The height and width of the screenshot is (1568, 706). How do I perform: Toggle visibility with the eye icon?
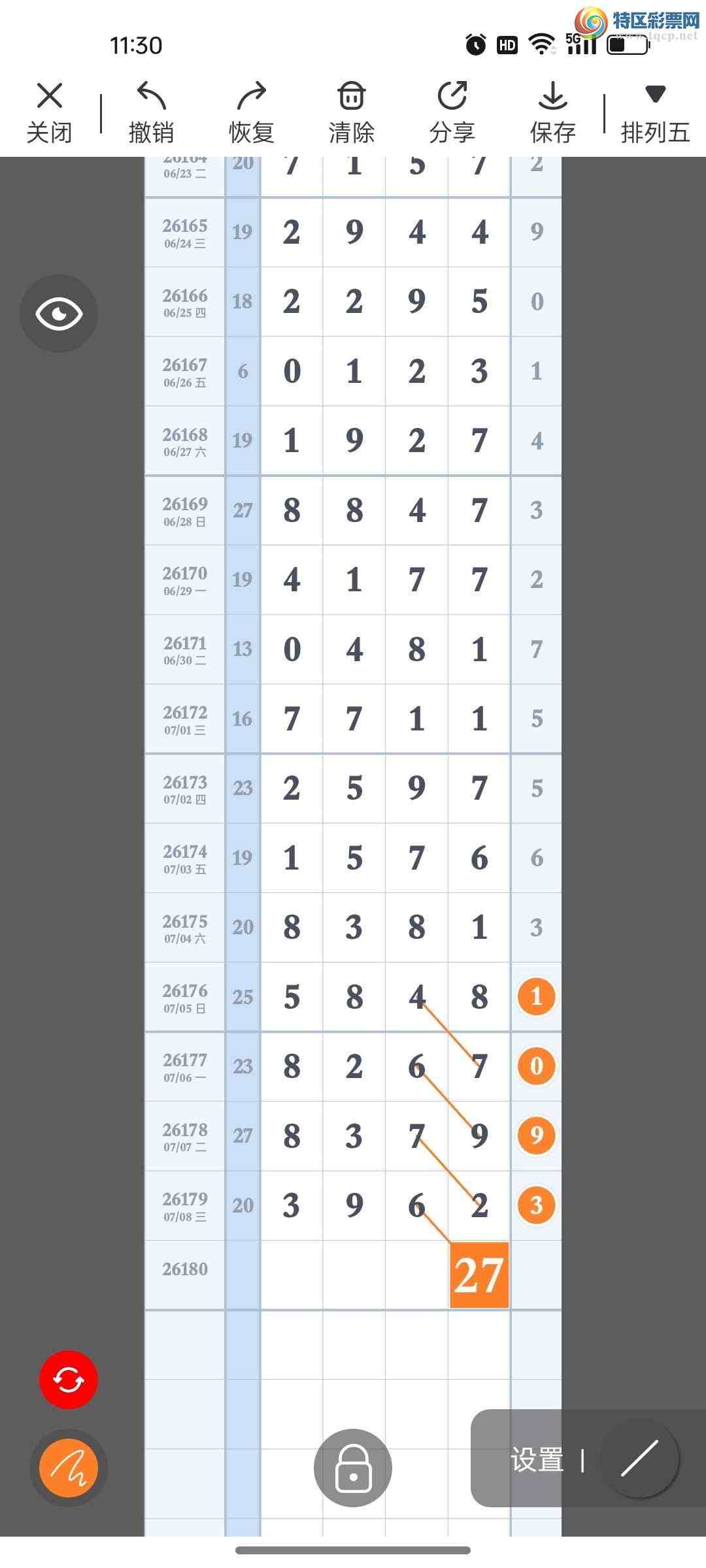[59, 314]
